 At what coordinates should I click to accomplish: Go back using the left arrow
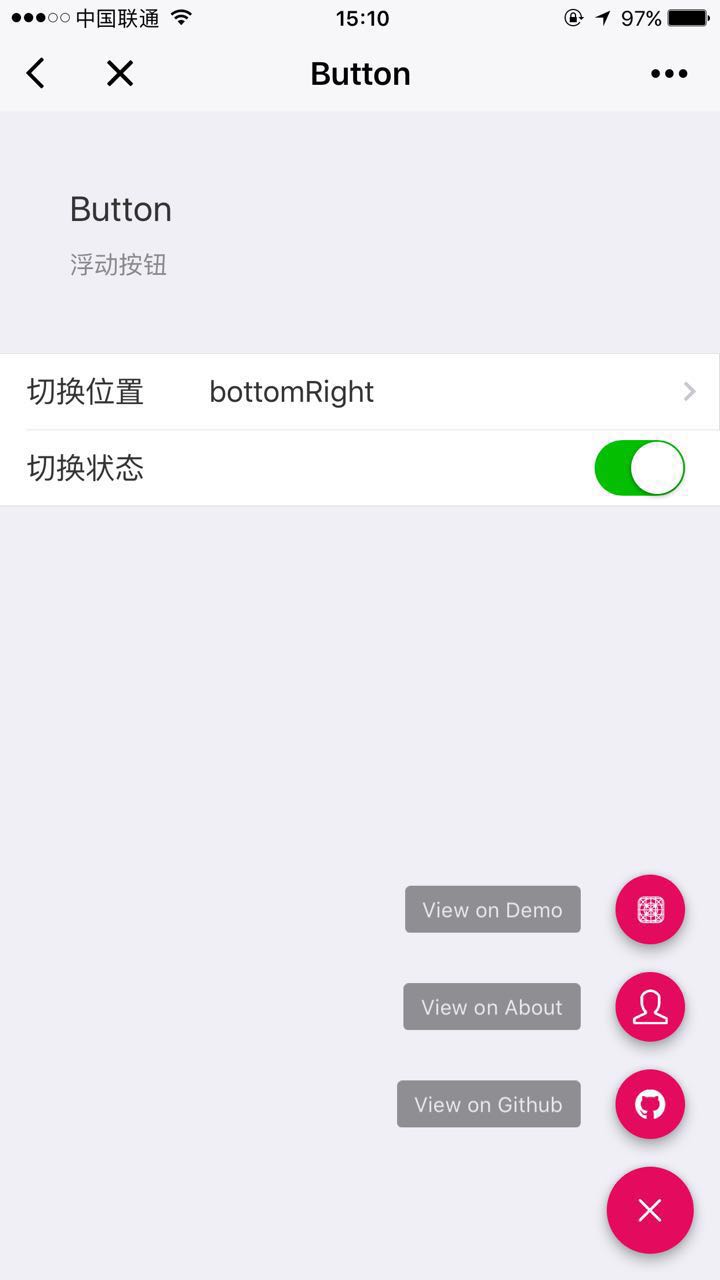[35, 73]
